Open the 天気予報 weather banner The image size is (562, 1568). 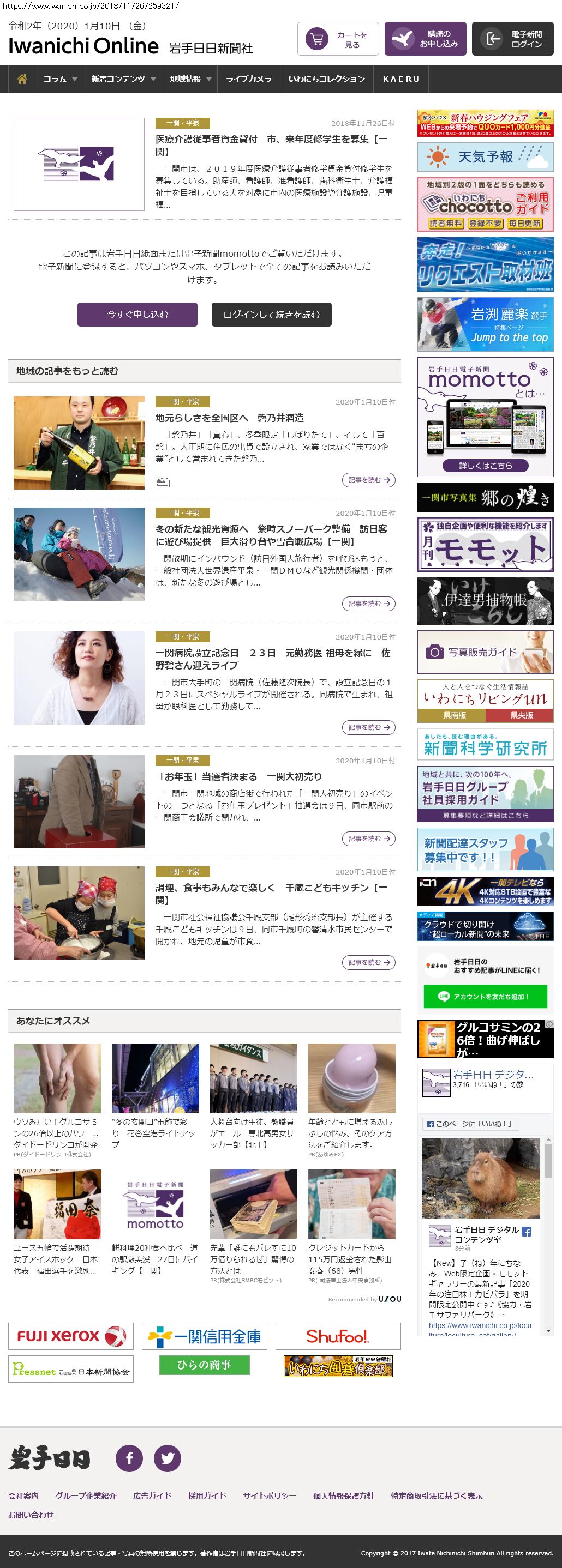pyautogui.click(x=485, y=157)
